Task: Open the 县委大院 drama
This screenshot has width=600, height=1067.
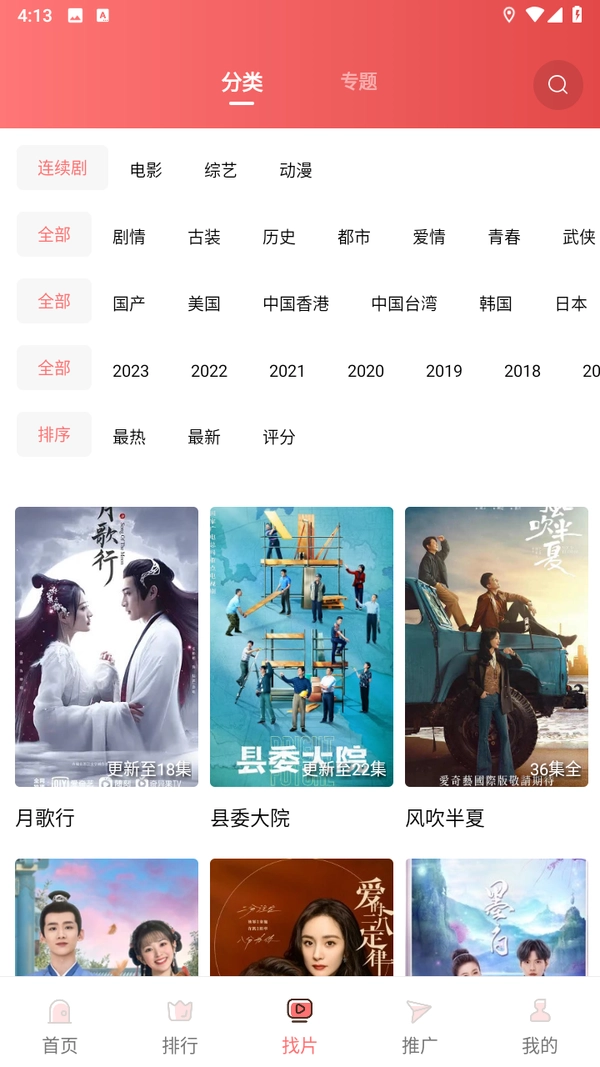Action: pyautogui.click(x=301, y=647)
